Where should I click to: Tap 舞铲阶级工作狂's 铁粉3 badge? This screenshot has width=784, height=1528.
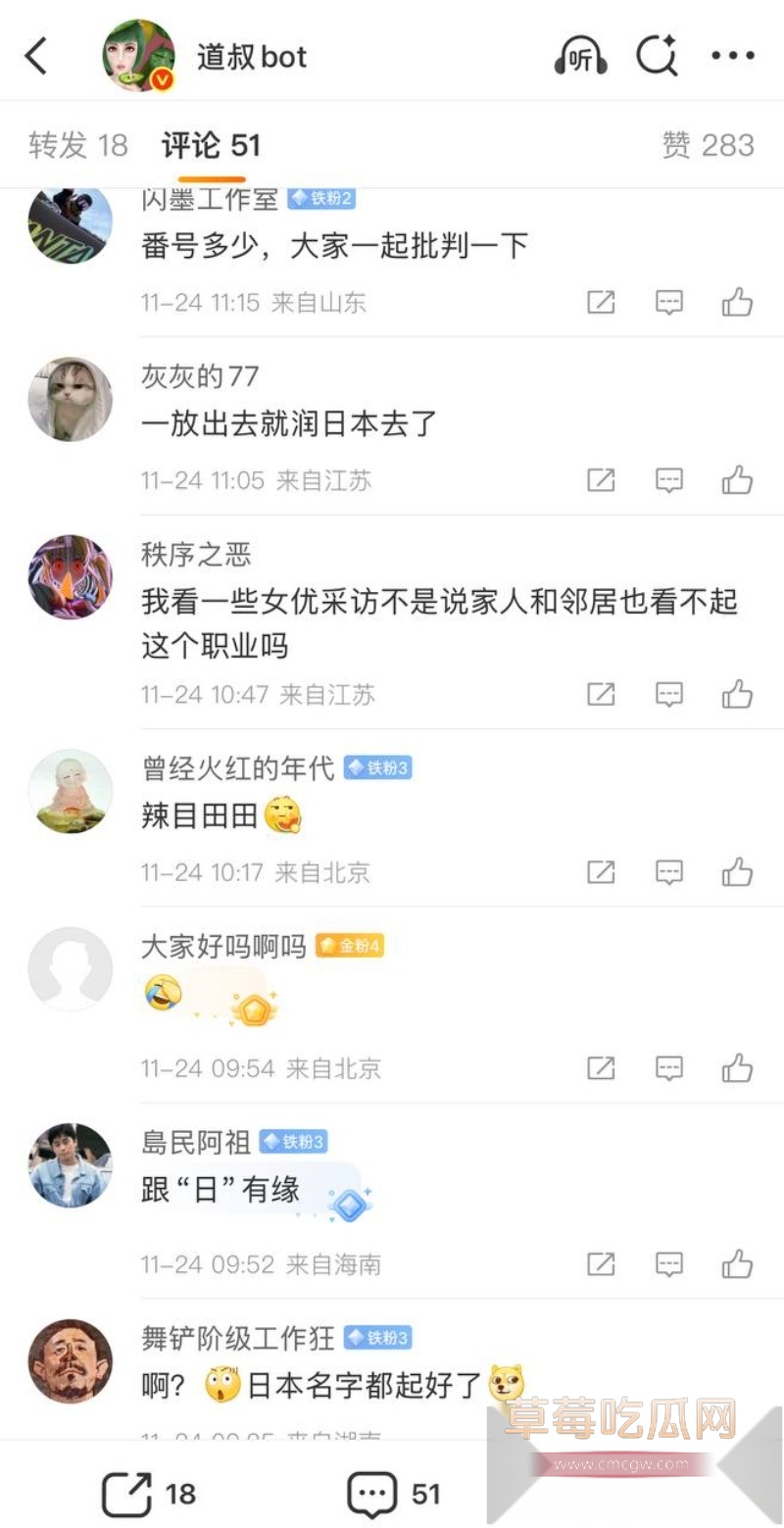coord(378,1337)
